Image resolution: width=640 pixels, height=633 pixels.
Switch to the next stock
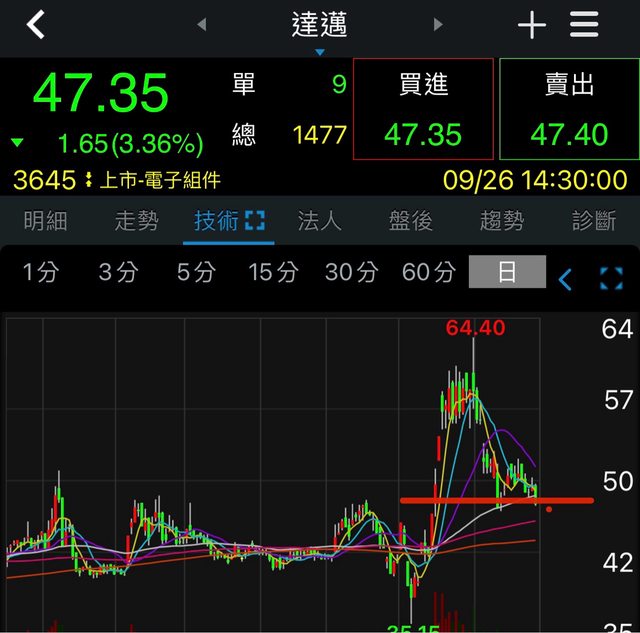(438, 25)
